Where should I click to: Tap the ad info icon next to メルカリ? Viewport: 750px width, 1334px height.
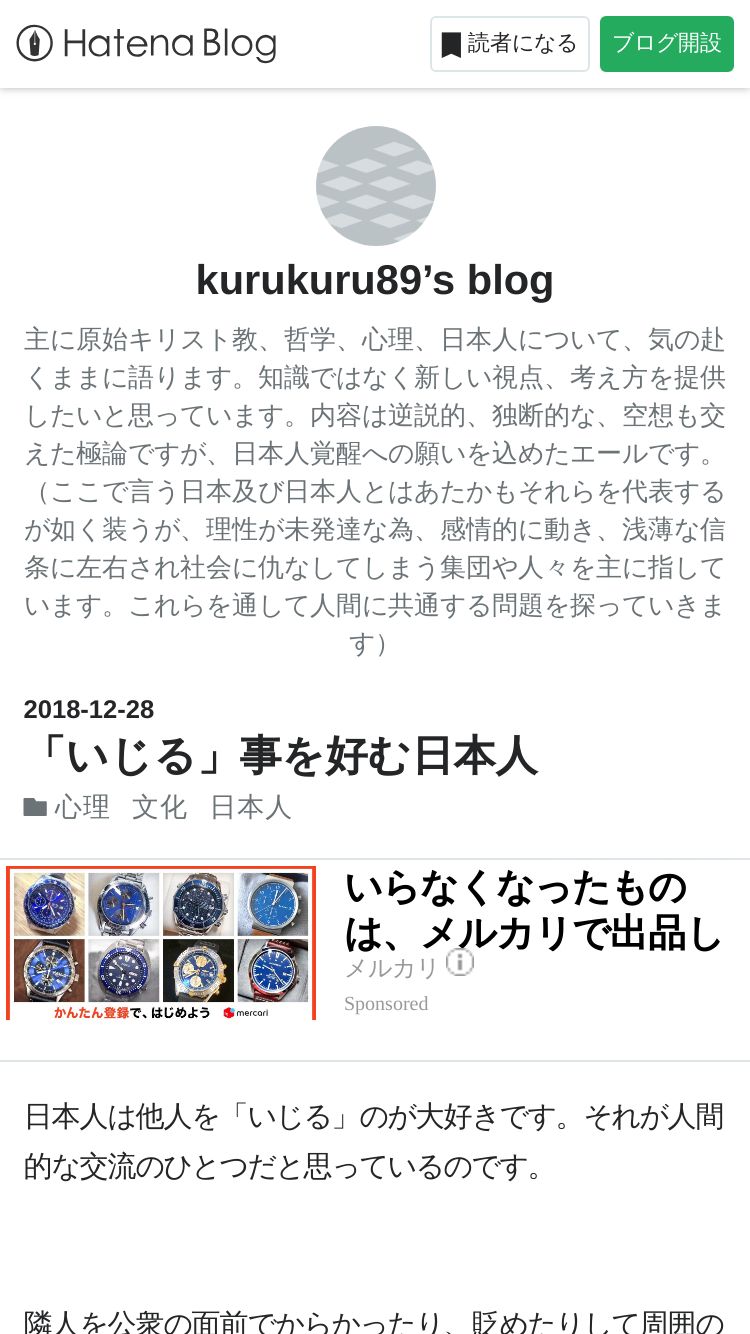coord(459,962)
